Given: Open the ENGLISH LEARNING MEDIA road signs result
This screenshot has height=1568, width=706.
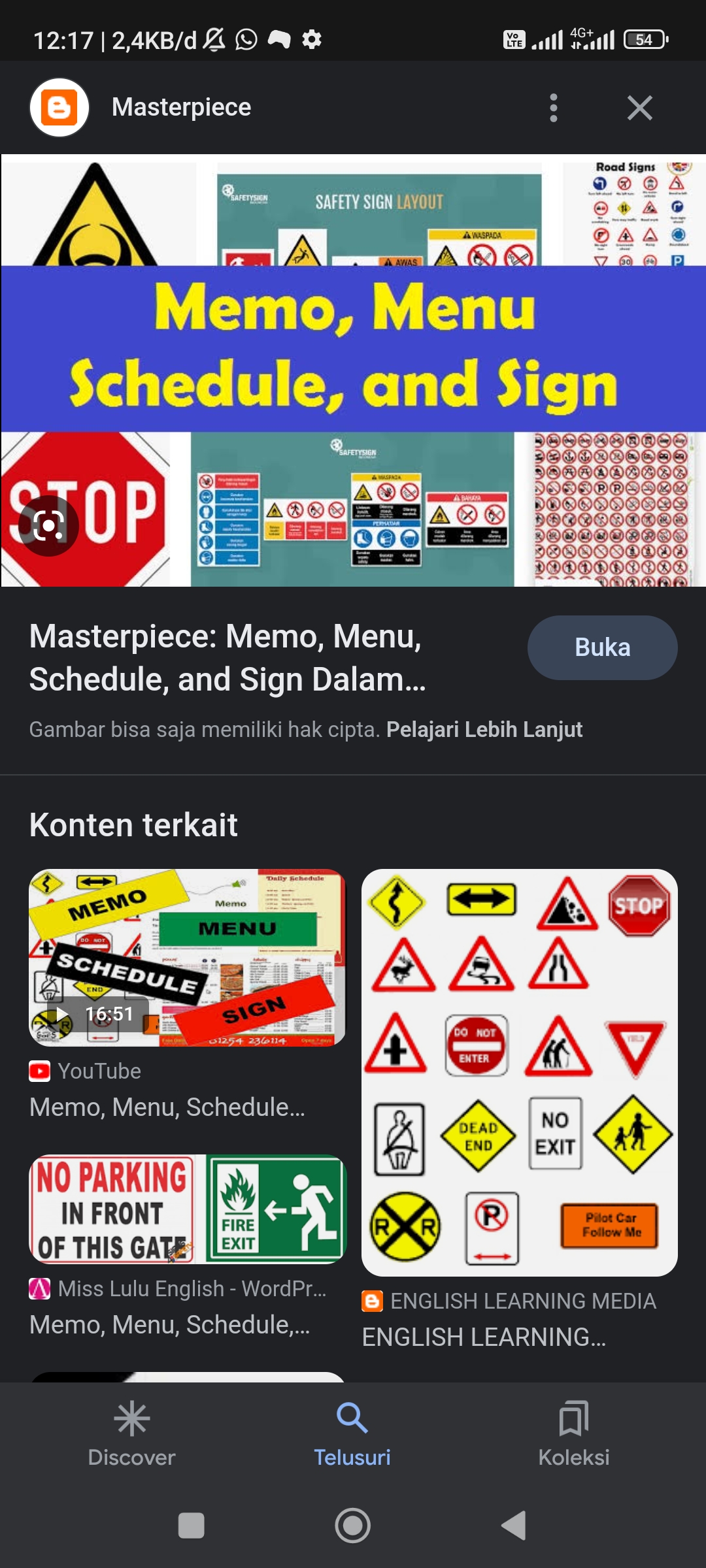Looking at the screenshot, I should [520, 1072].
